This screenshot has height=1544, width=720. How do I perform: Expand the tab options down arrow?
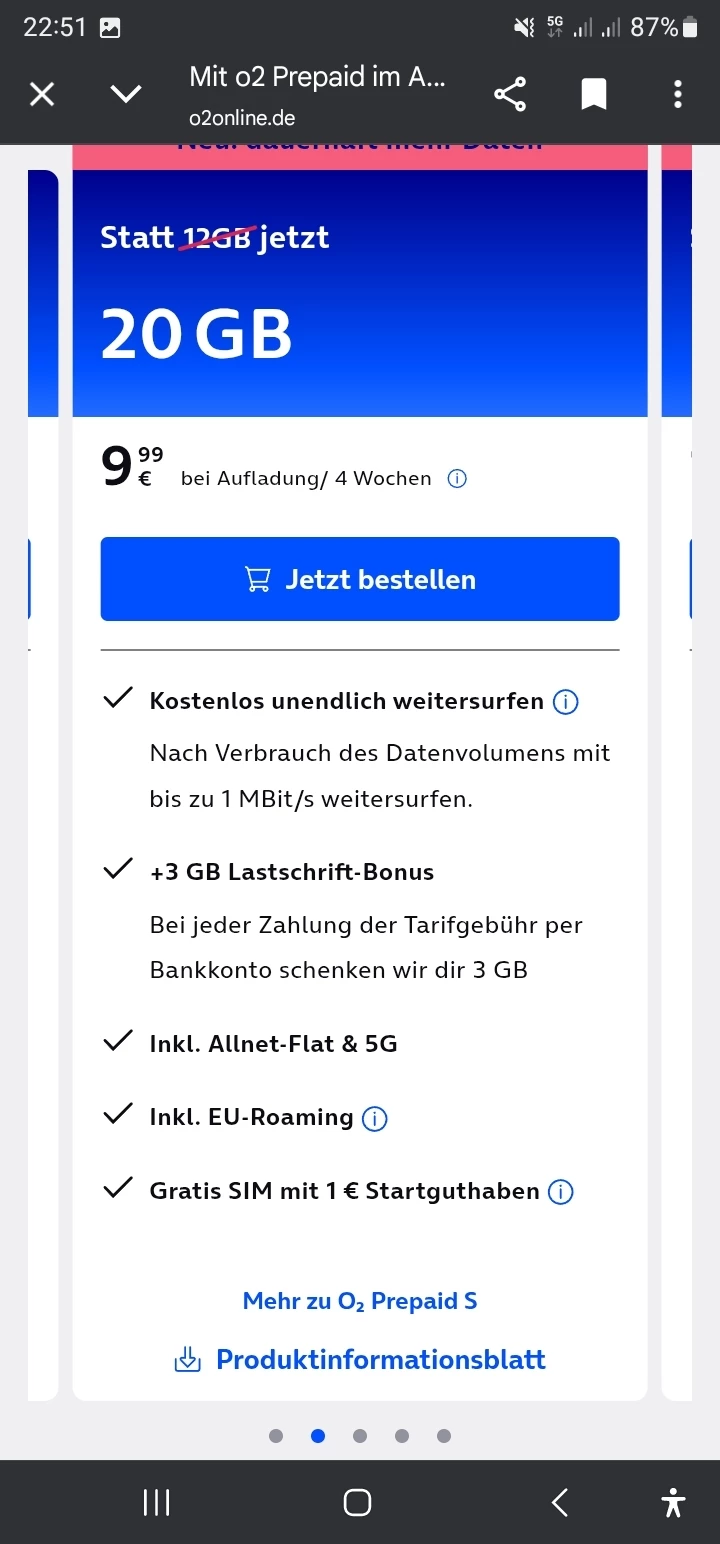click(126, 95)
